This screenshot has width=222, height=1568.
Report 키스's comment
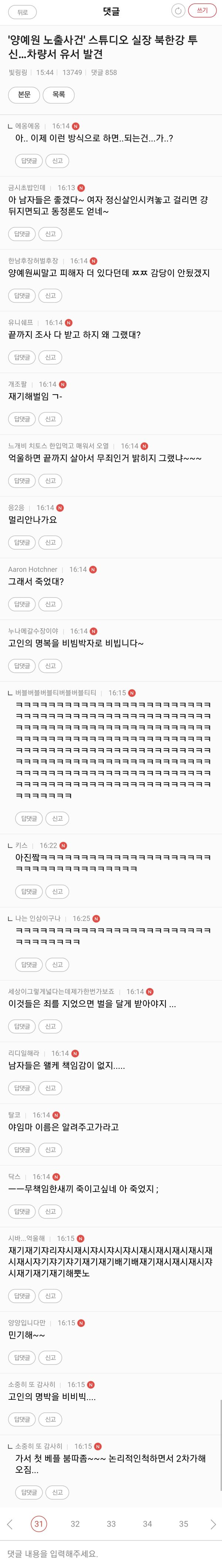(x=57, y=891)
